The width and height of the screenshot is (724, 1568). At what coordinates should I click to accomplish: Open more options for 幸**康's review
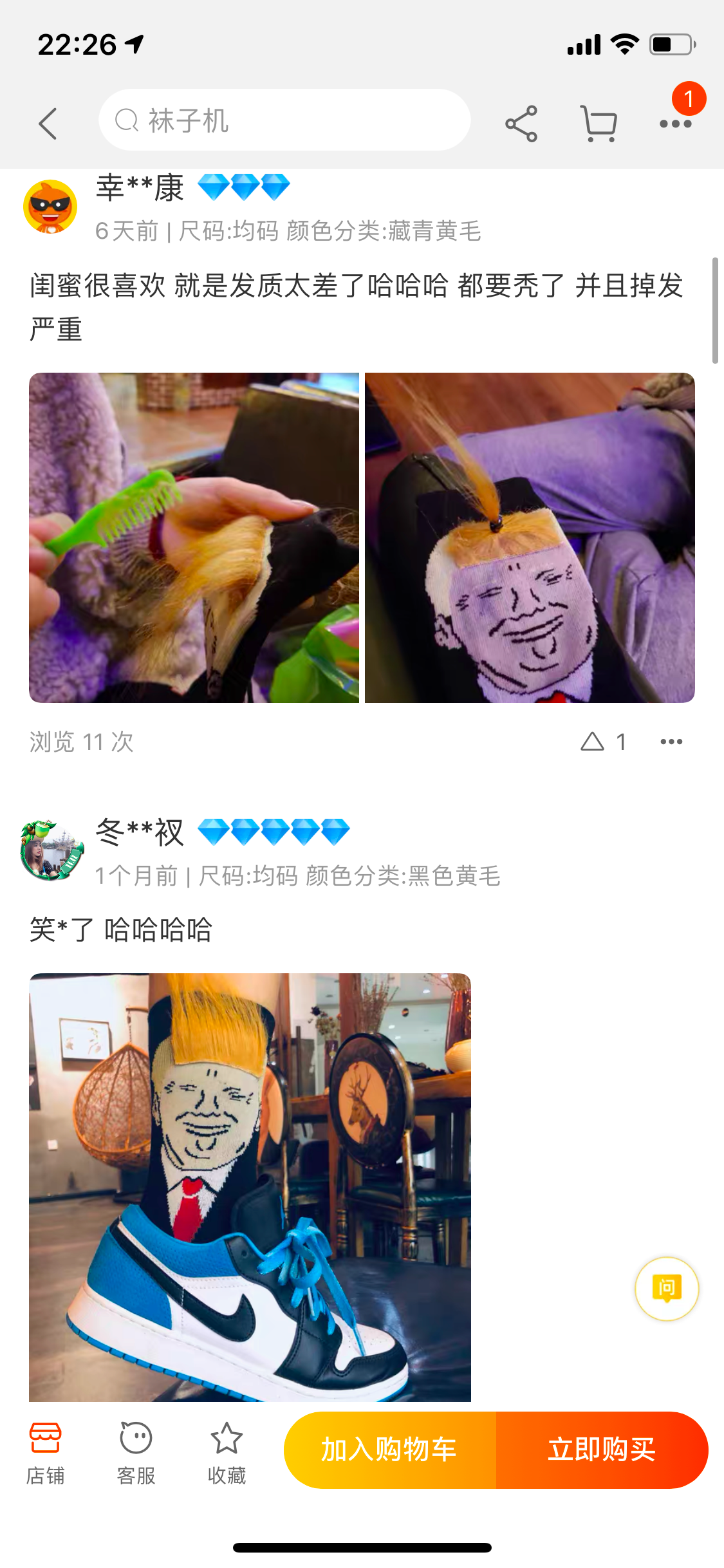point(671,742)
